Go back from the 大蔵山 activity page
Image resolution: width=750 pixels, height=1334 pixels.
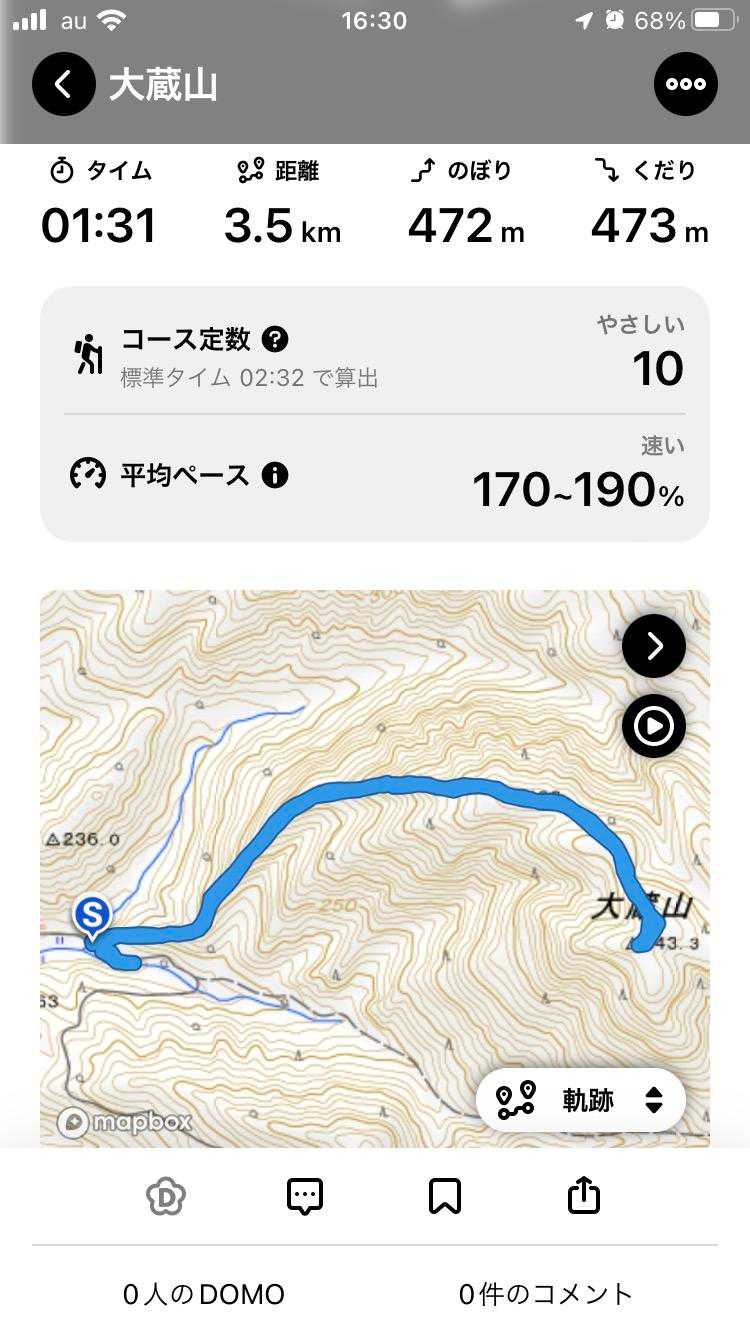pos(63,84)
